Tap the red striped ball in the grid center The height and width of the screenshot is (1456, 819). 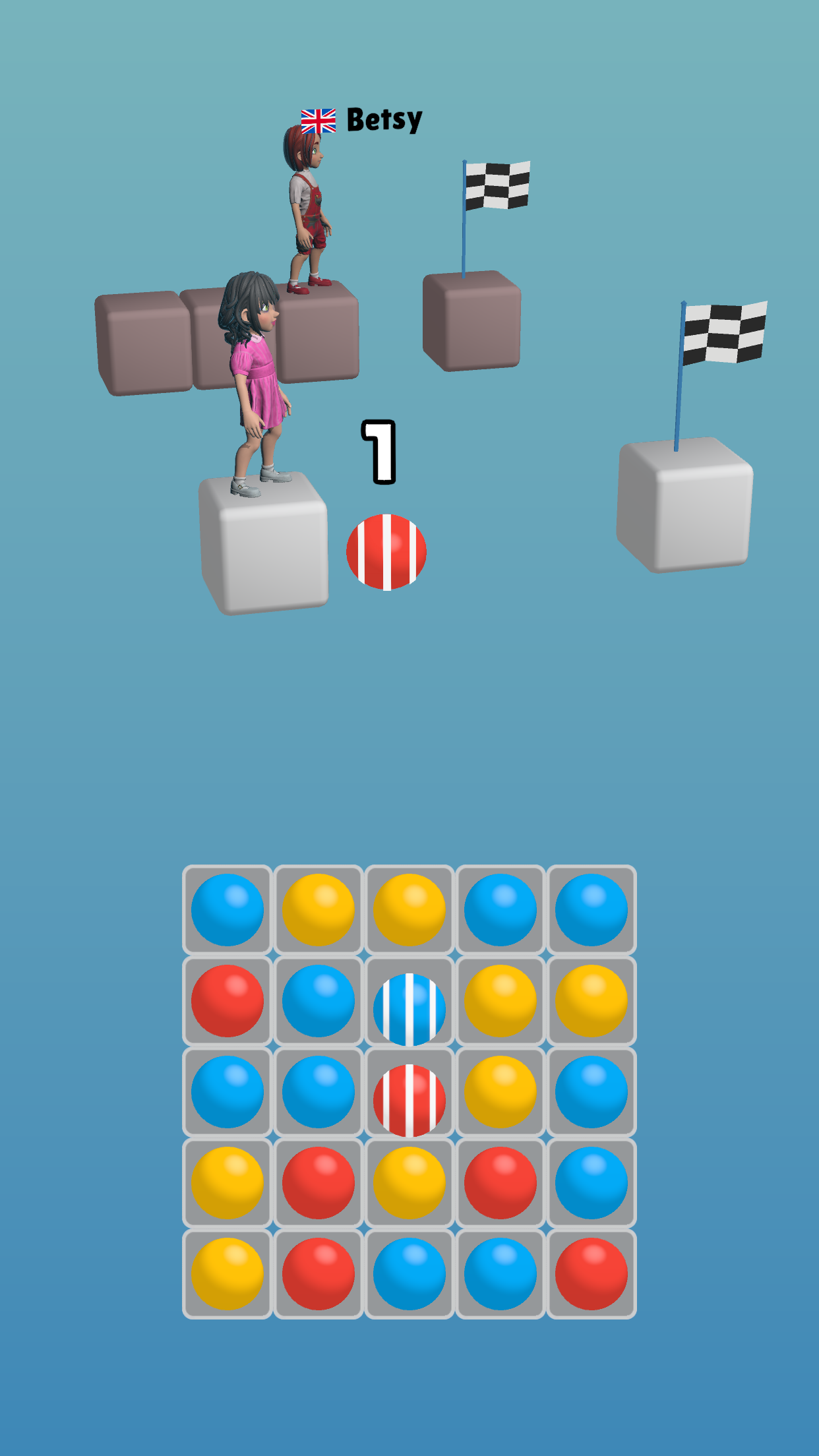pos(409,1095)
